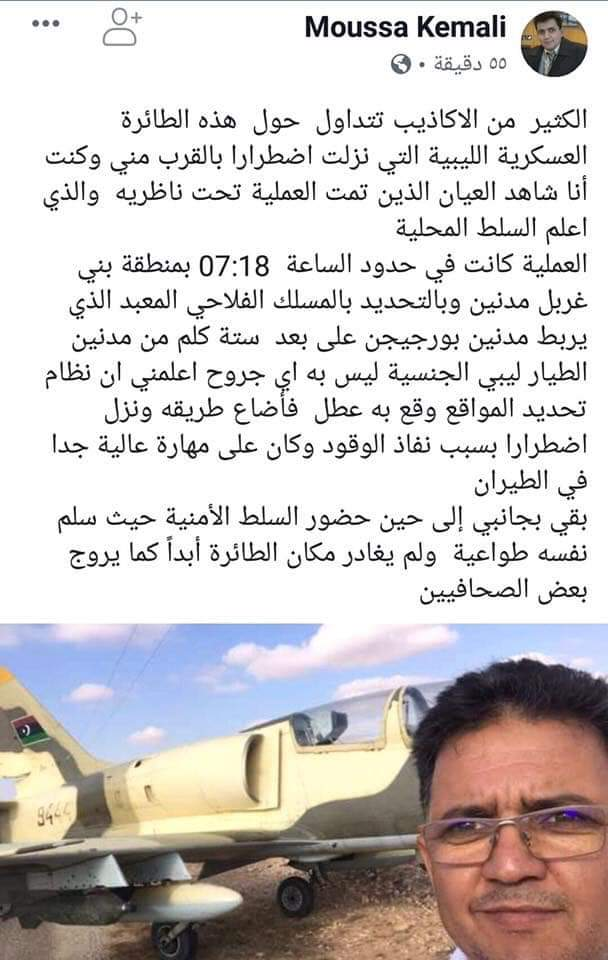Open the post options three-dot menu
Screen dimensions: 608x960
click(x=46, y=24)
